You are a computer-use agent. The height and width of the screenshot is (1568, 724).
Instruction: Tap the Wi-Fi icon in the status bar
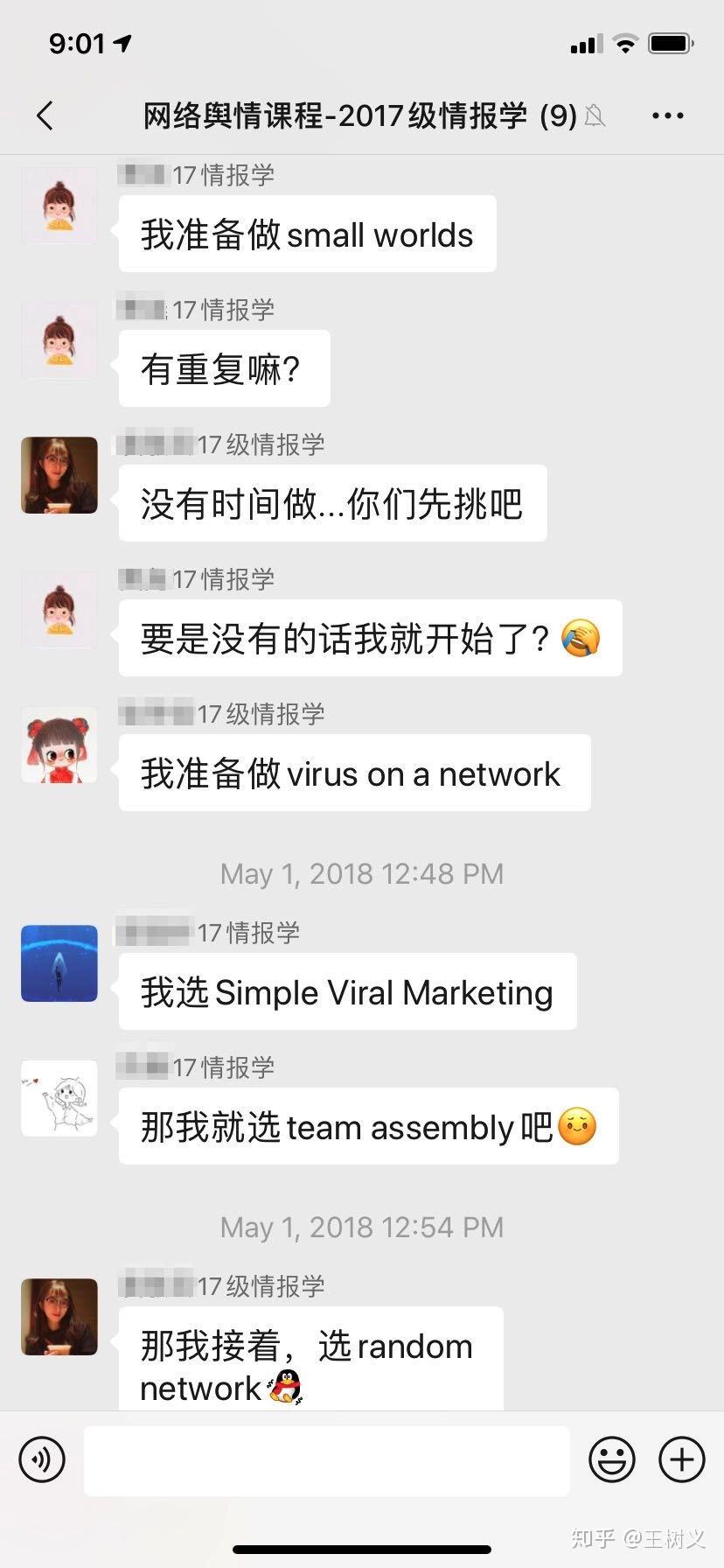coord(625,43)
